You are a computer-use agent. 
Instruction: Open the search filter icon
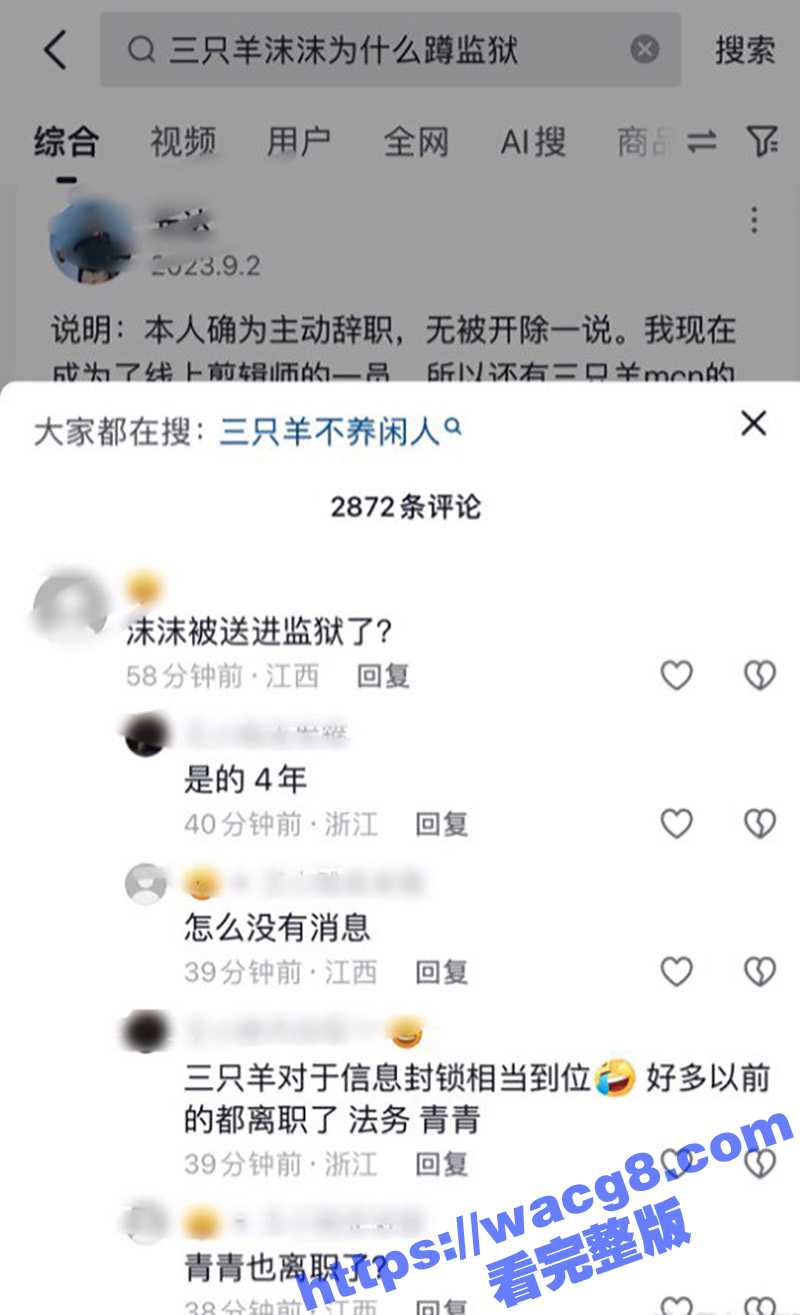click(764, 142)
